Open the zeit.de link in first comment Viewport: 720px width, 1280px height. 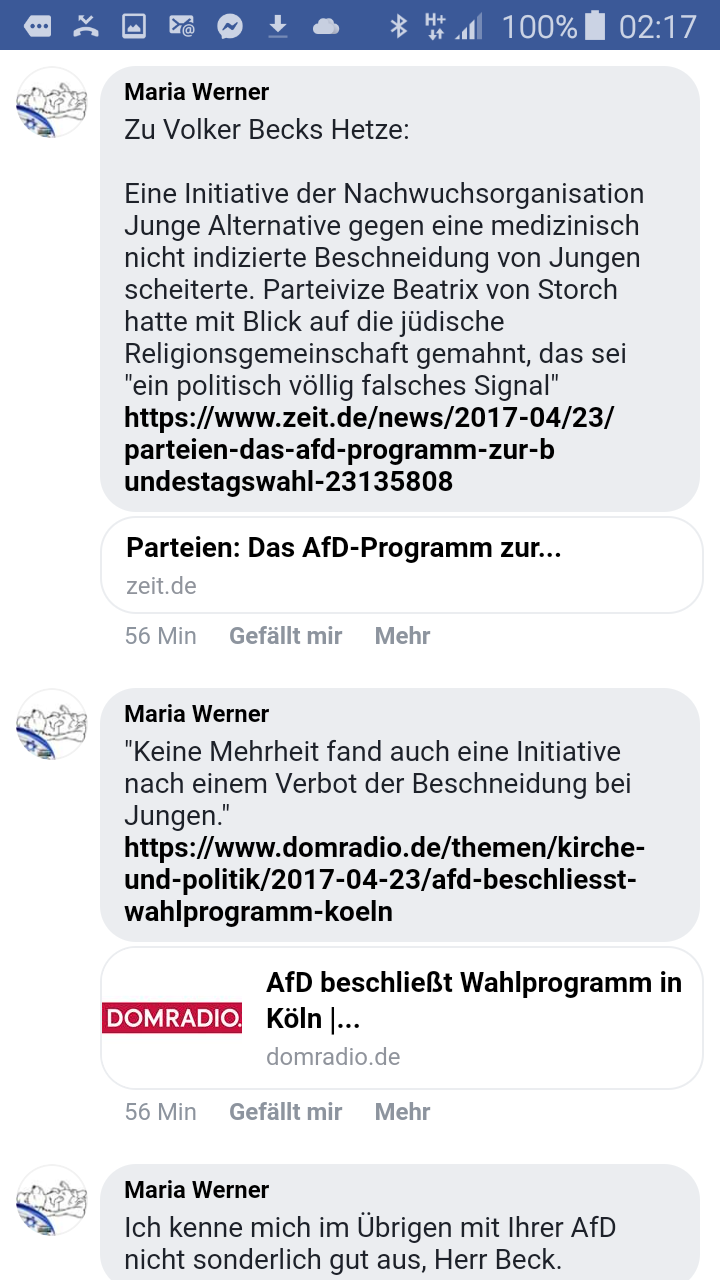369,450
